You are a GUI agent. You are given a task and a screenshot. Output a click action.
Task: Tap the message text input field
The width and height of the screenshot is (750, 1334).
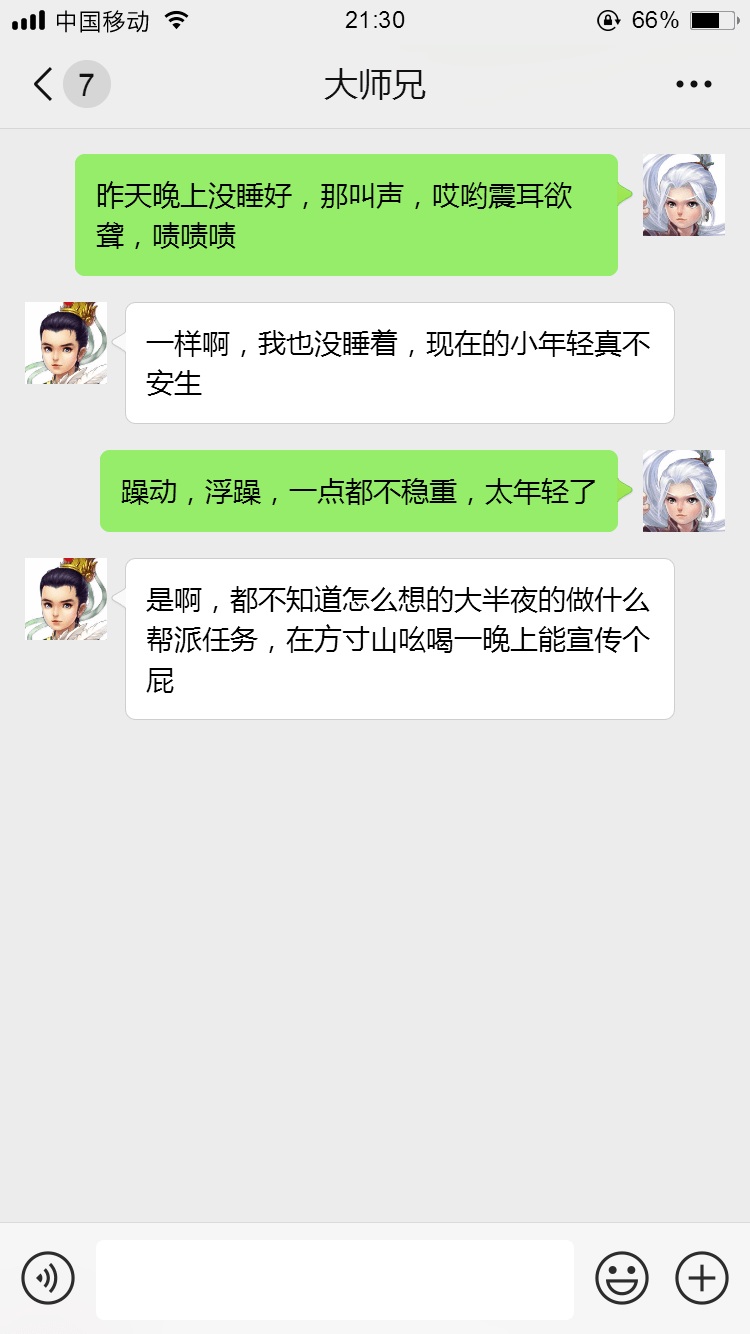click(335, 1278)
